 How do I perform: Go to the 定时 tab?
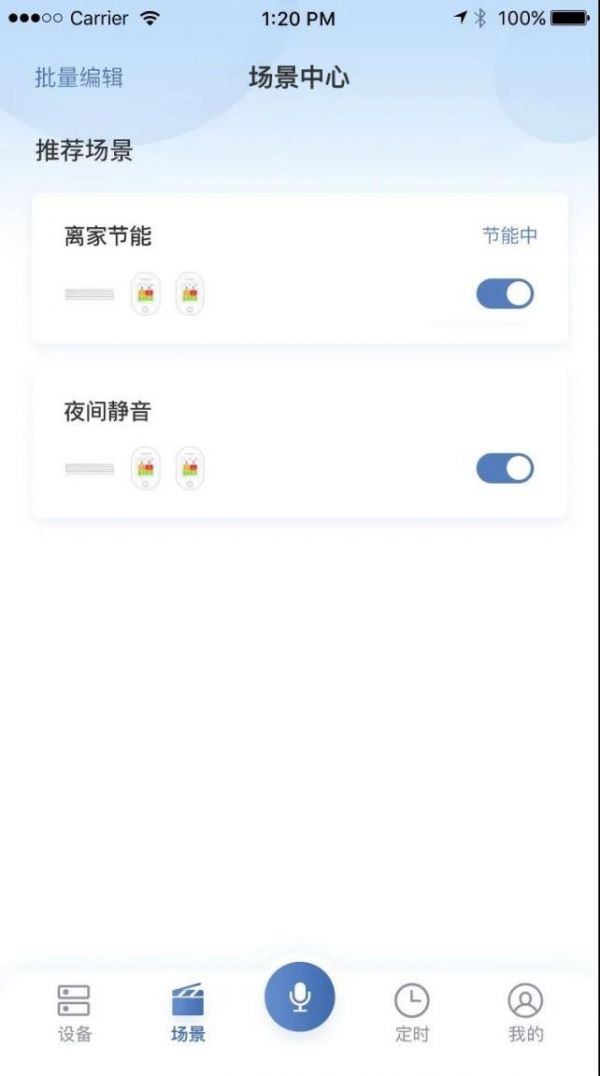[411, 1012]
